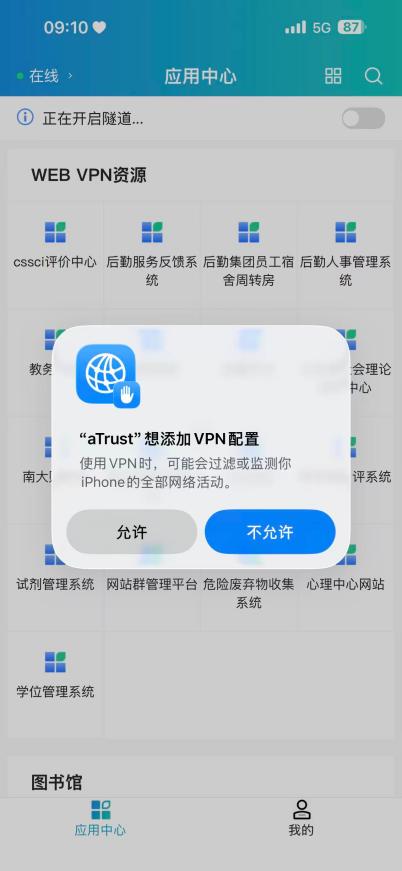
Task: Allow aTrust to add VPN configuration
Action: (x=132, y=532)
